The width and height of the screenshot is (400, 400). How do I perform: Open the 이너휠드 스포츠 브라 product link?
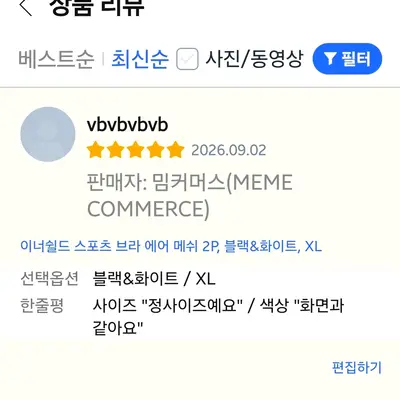click(171, 246)
